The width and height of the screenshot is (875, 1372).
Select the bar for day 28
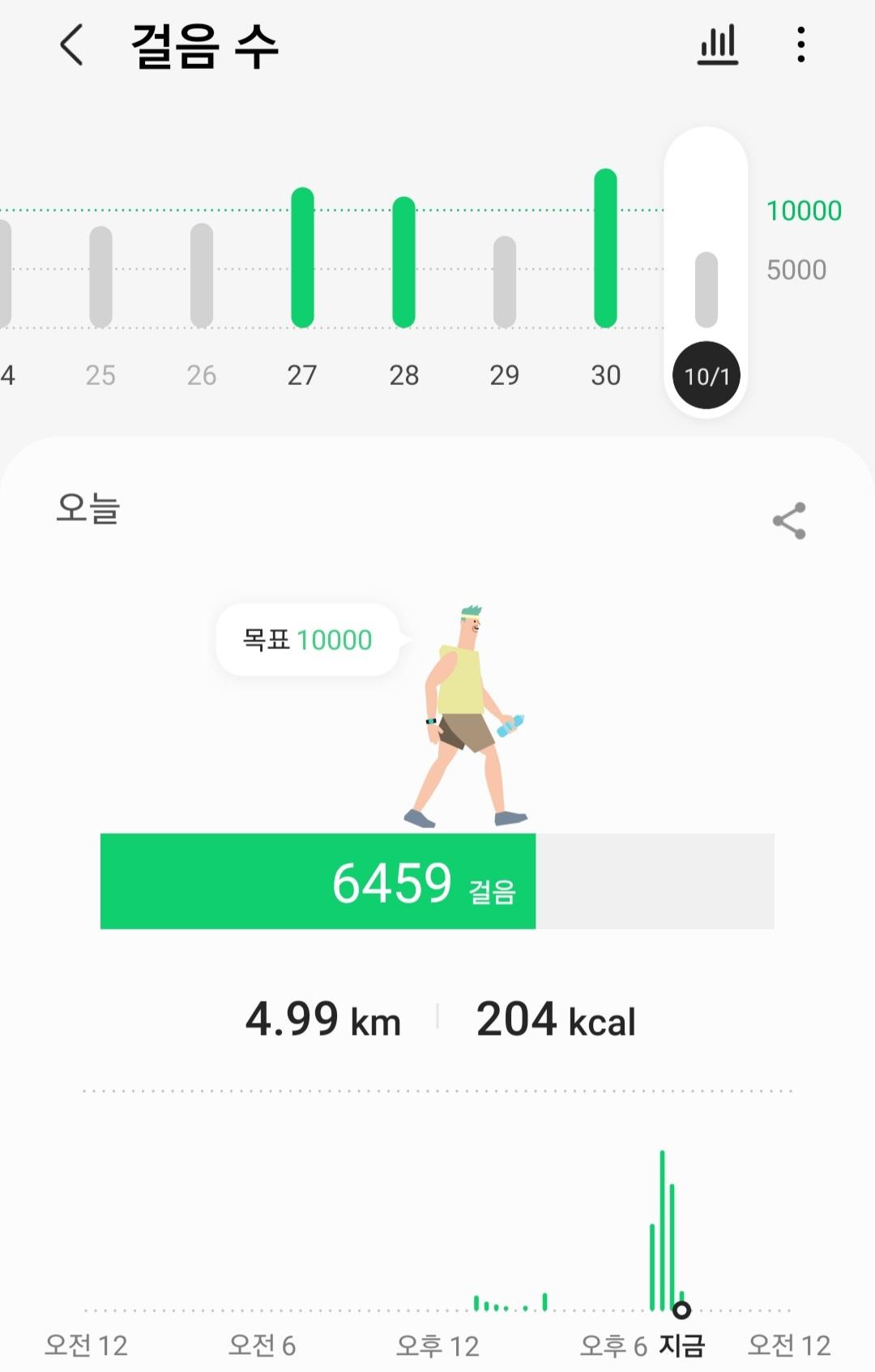pos(403,263)
